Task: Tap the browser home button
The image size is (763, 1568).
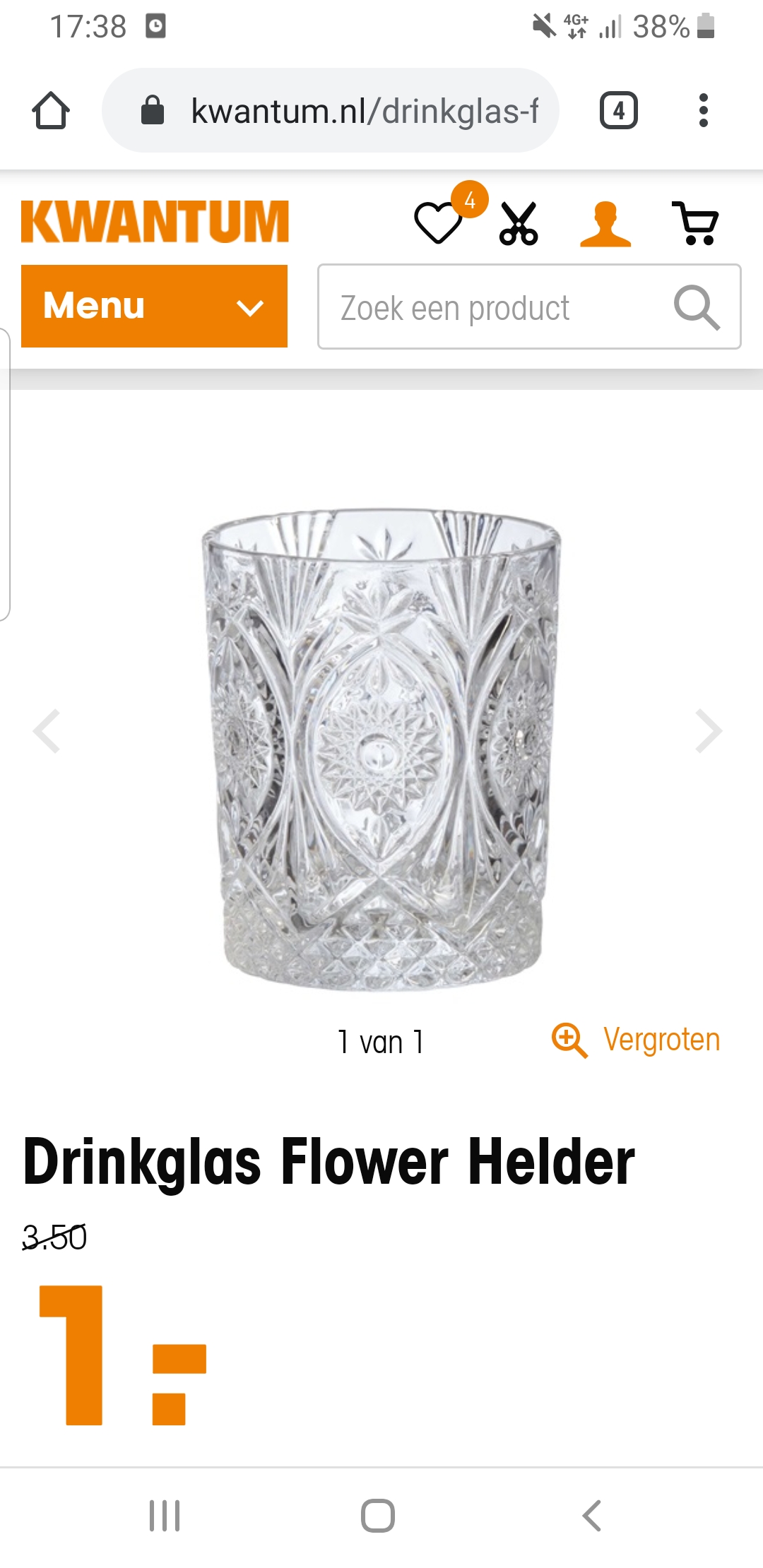Action: [x=51, y=110]
